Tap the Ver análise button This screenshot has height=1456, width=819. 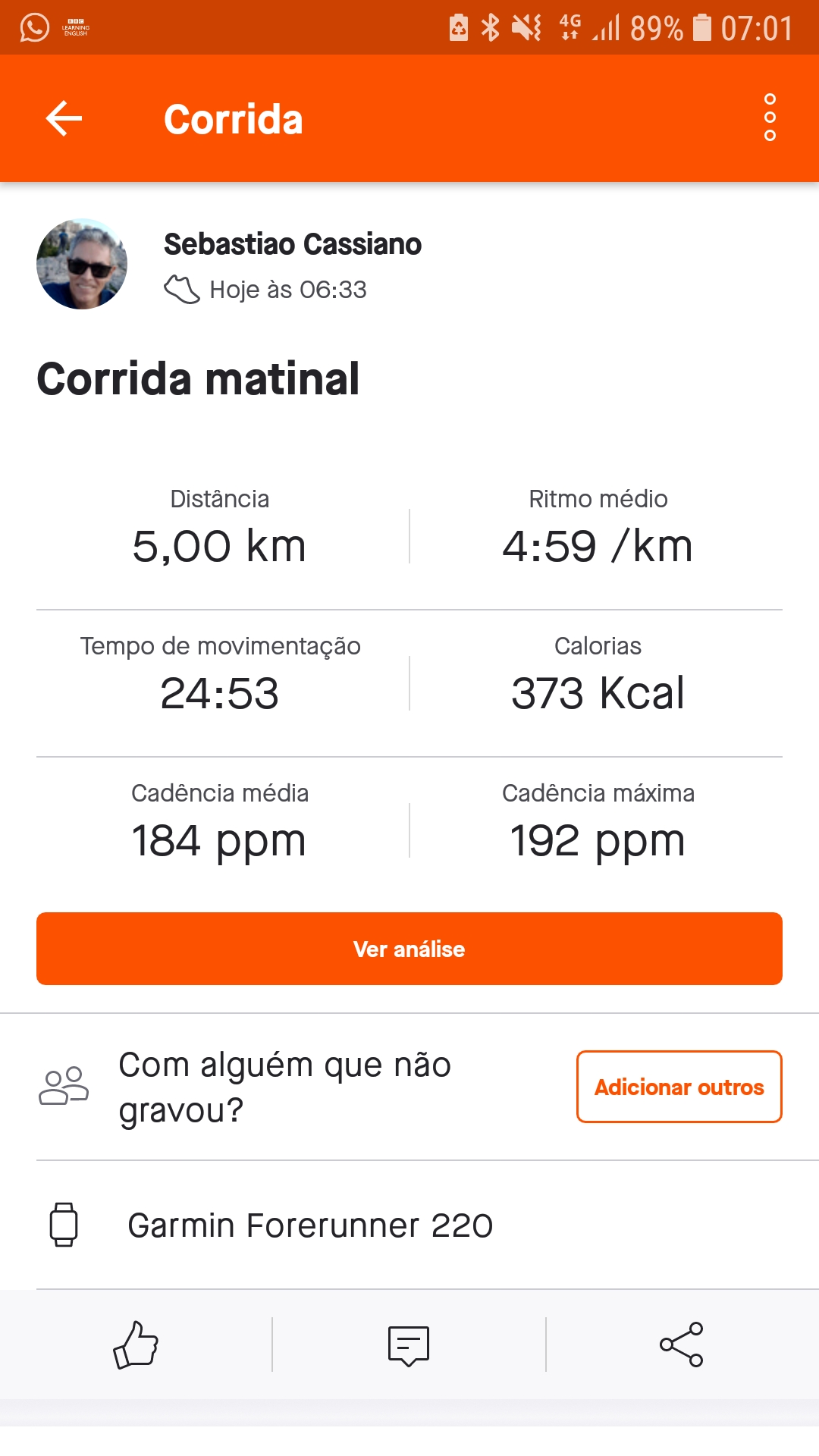(409, 949)
